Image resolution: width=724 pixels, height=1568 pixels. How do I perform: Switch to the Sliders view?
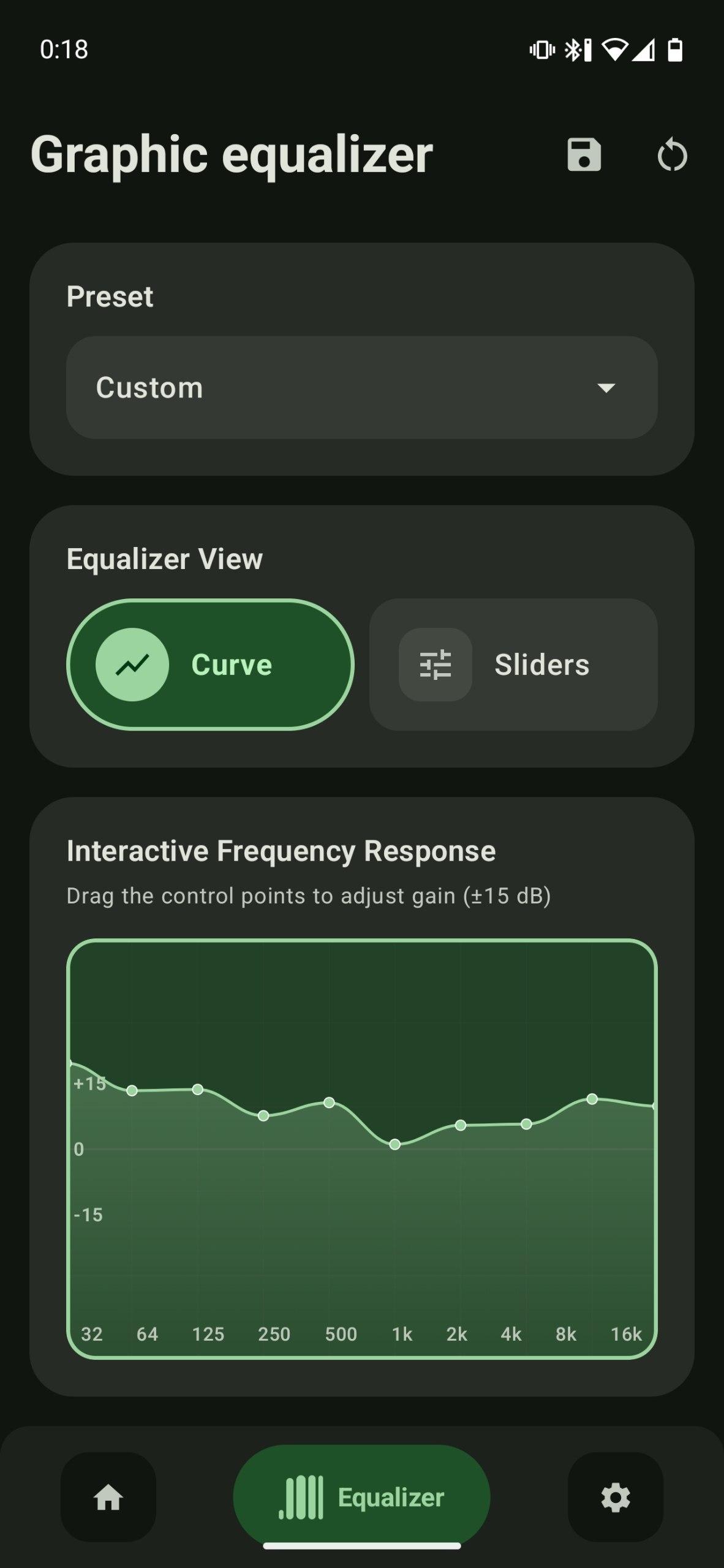tap(513, 665)
